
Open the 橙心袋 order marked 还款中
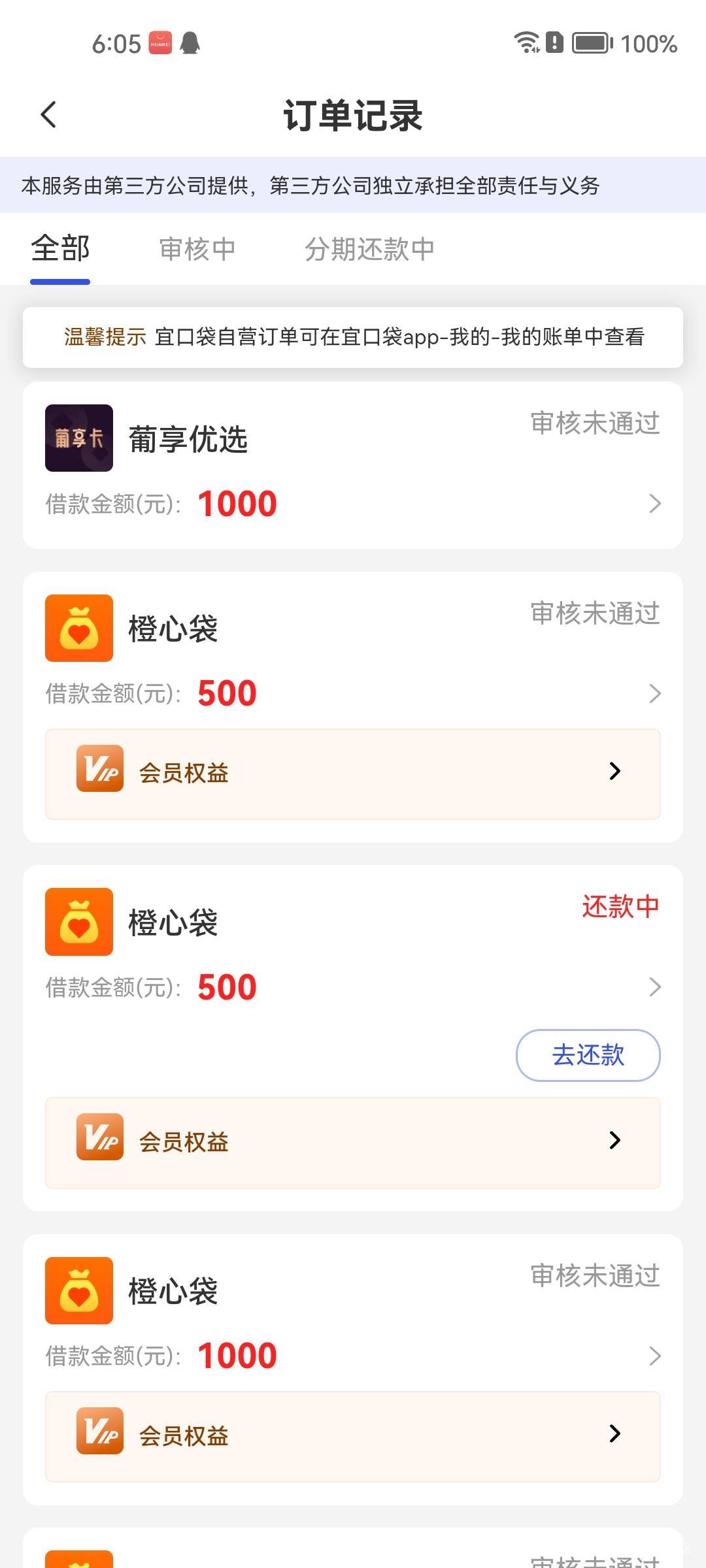pos(353,947)
